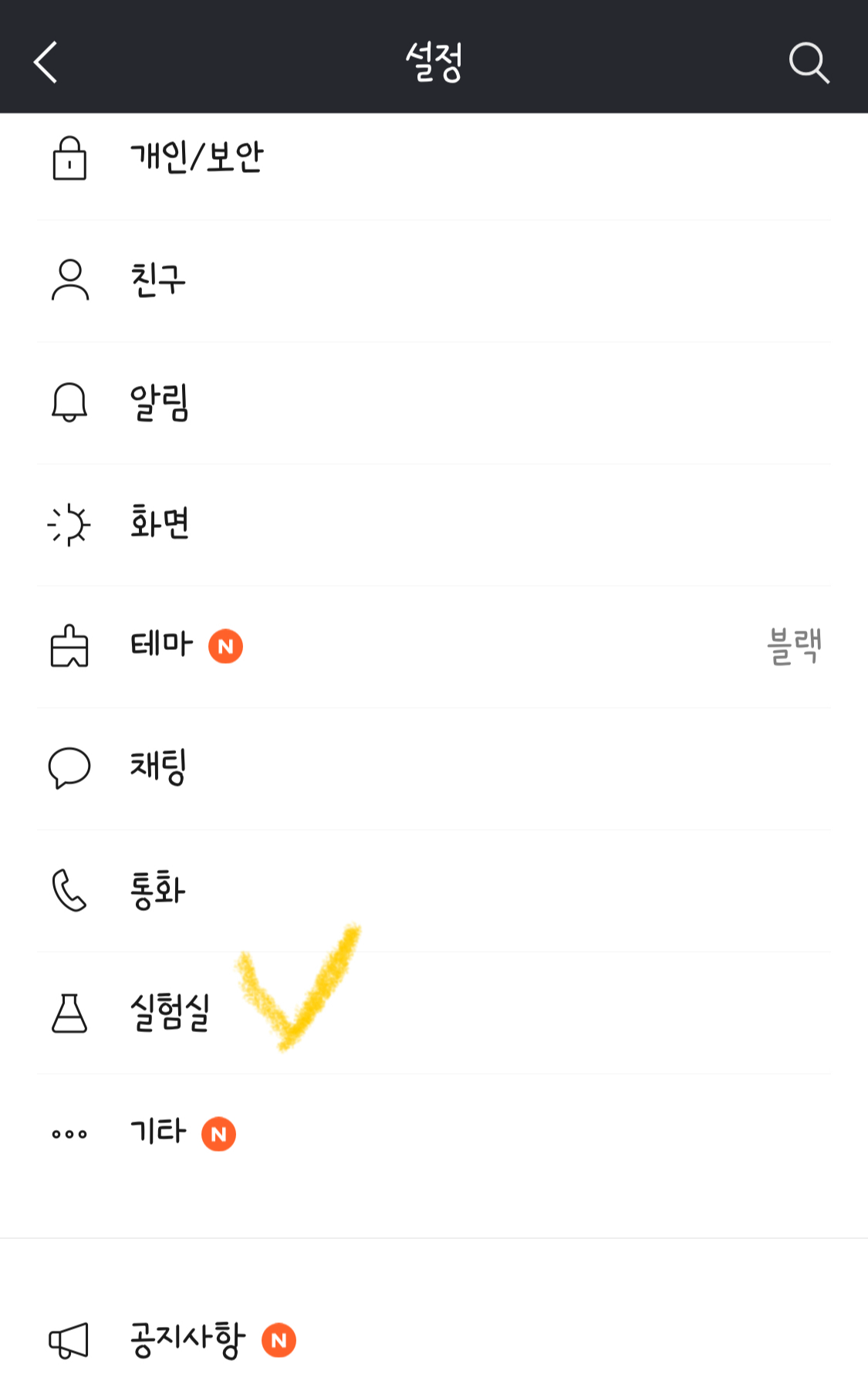
Task: Click the lock icon for 개인/보안
Action: click(70, 158)
